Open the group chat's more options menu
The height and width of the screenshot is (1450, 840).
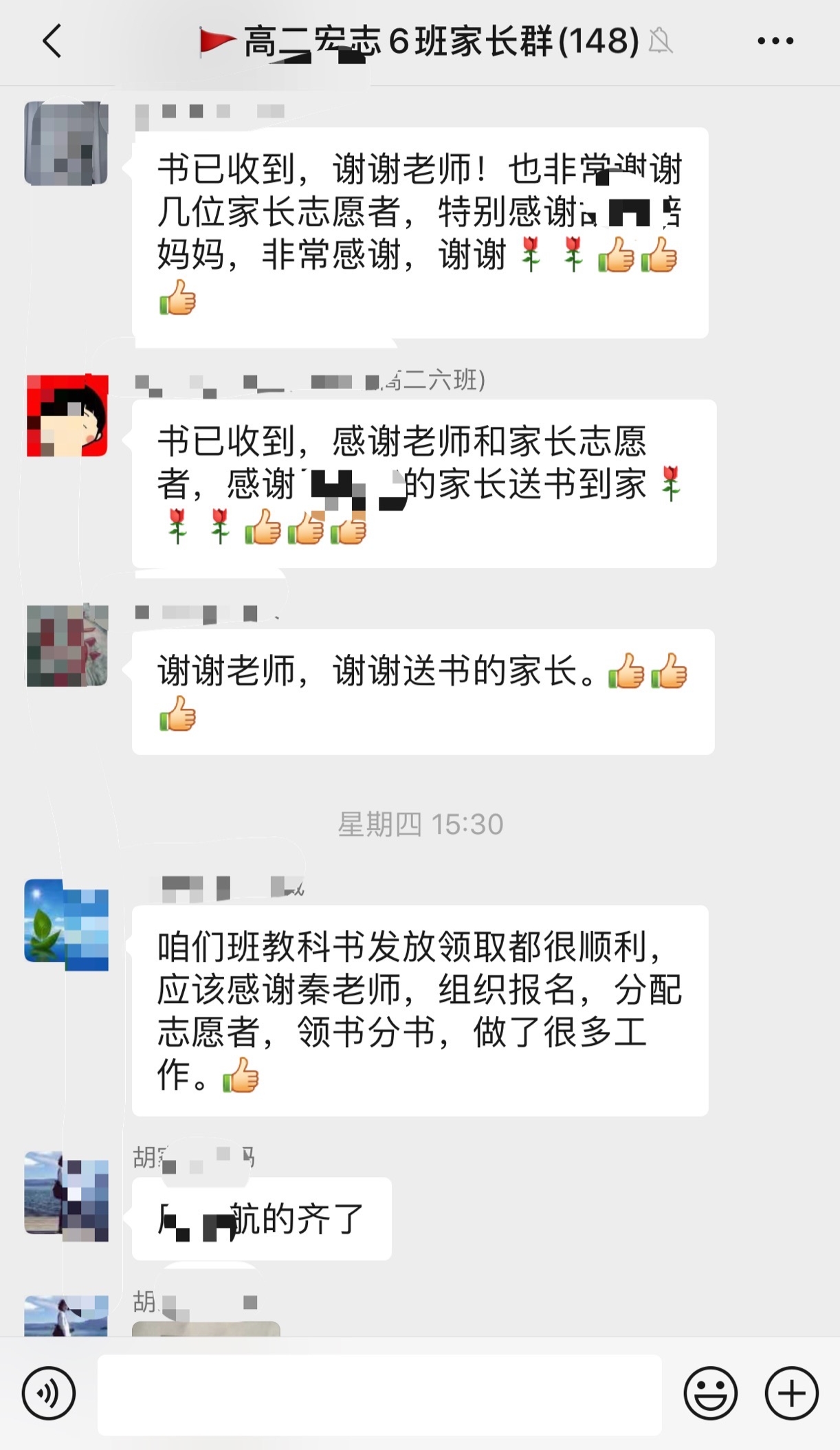tap(775, 41)
